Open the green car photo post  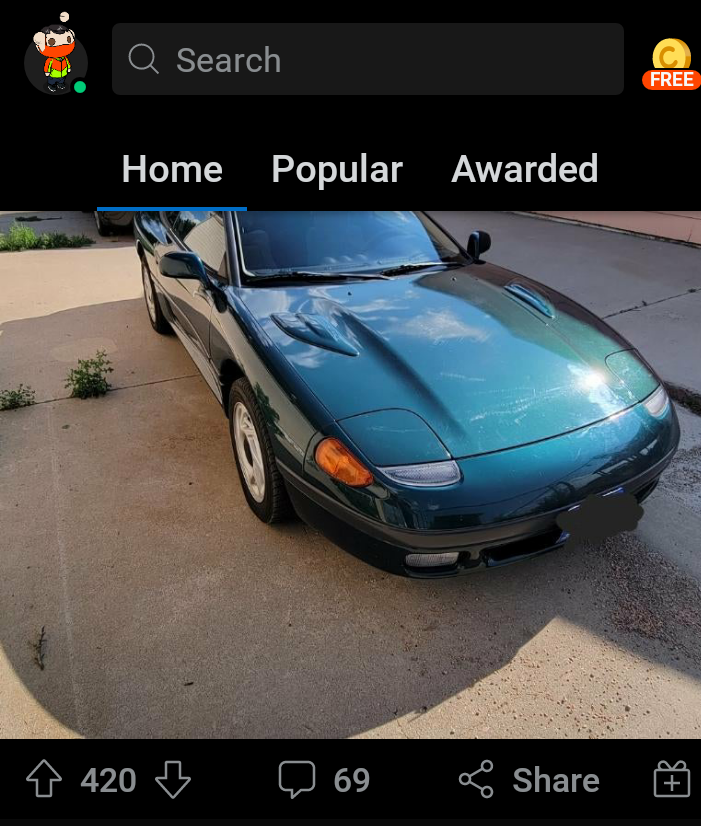(350, 474)
